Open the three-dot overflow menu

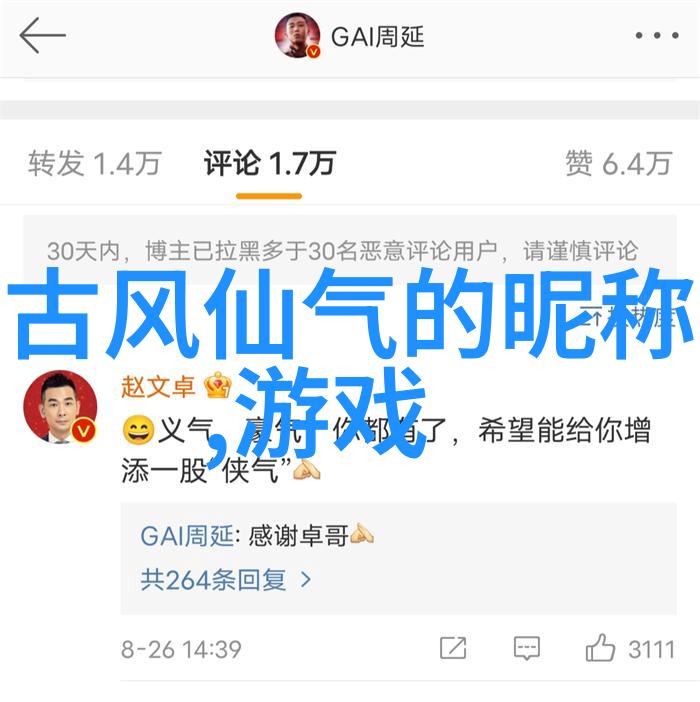pos(656,38)
